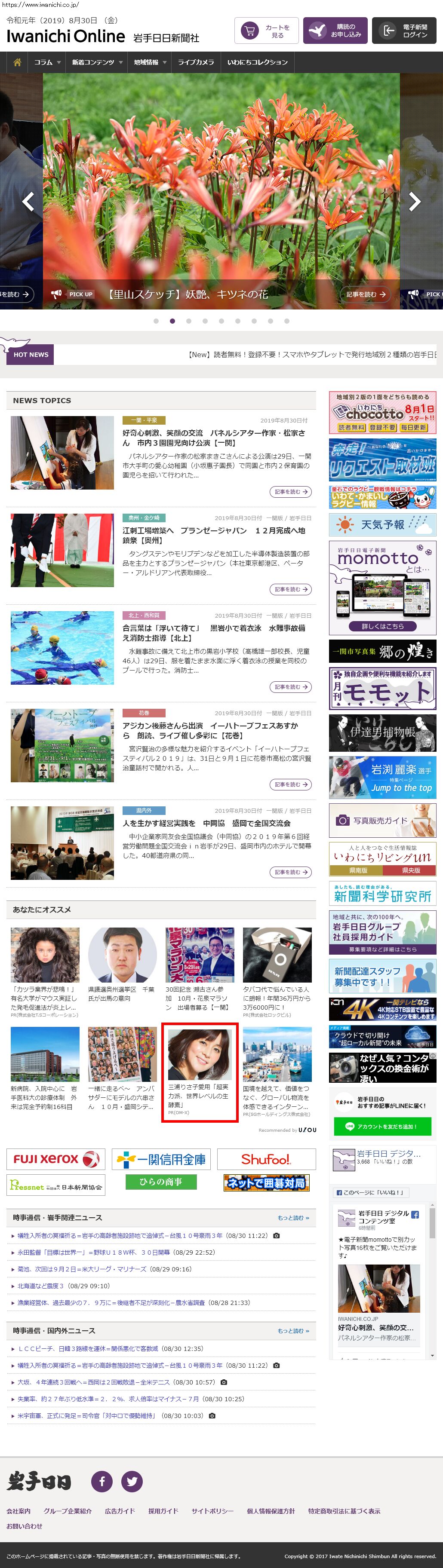Viewport: 443px width, 1568px height.
Task: Tap もっと読む for 岩手関連ニュース
Action: (x=293, y=1218)
